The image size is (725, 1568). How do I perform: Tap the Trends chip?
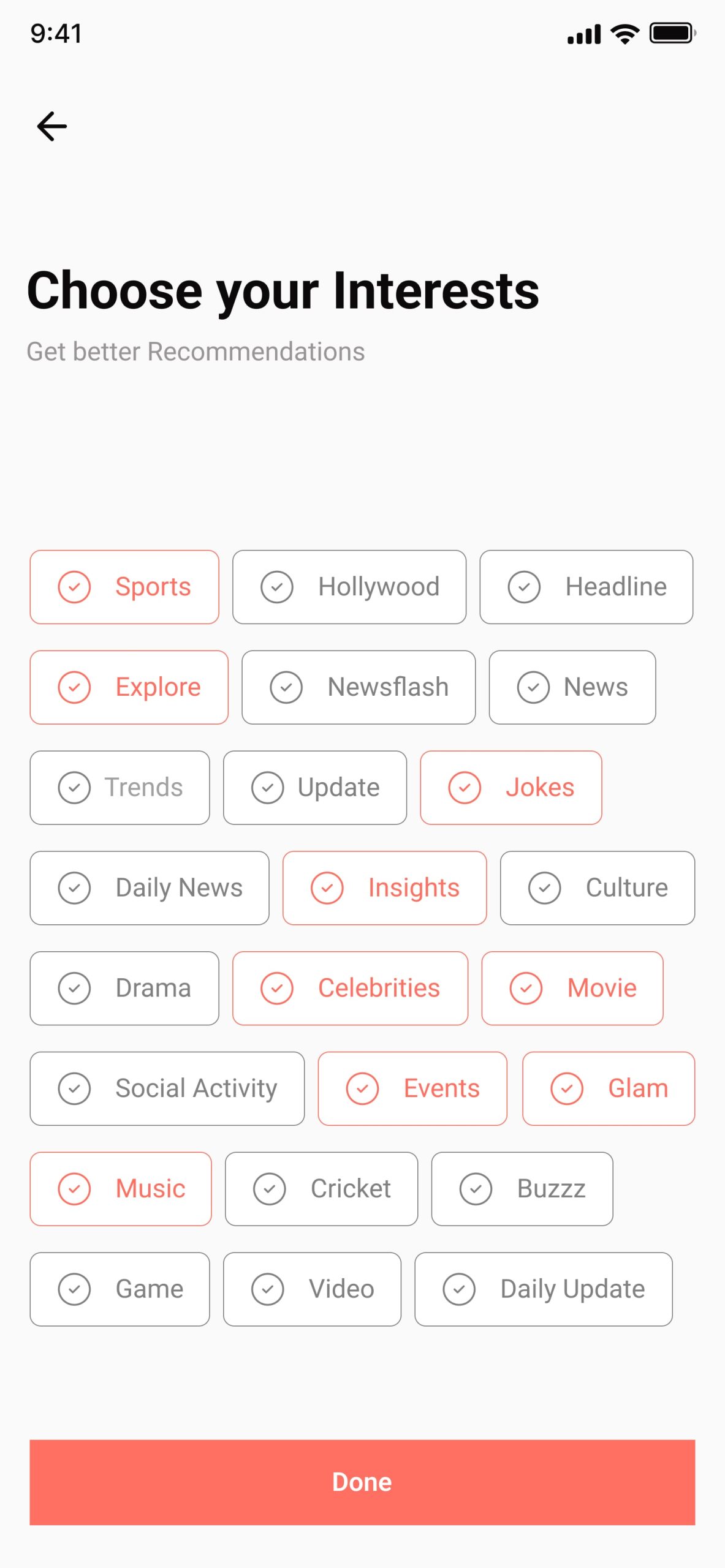(x=120, y=788)
